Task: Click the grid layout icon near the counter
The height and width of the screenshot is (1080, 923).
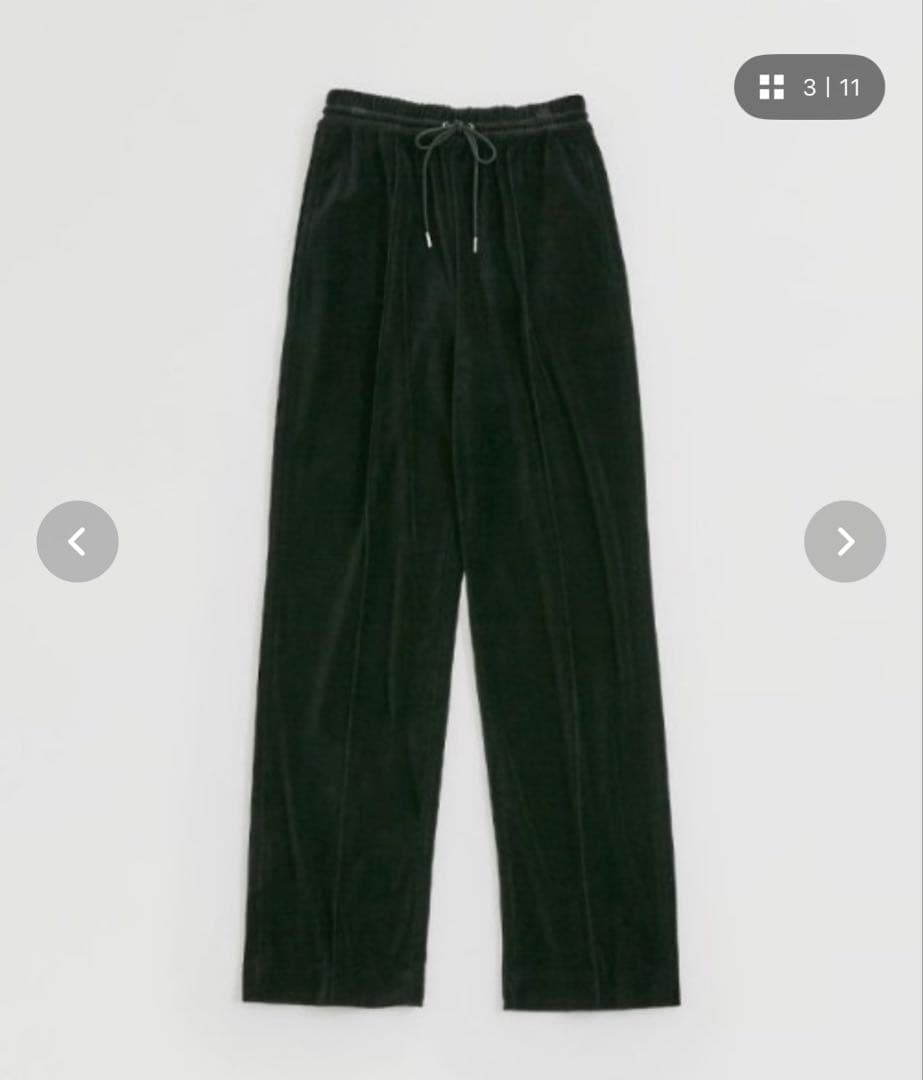Action: coord(770,88)
